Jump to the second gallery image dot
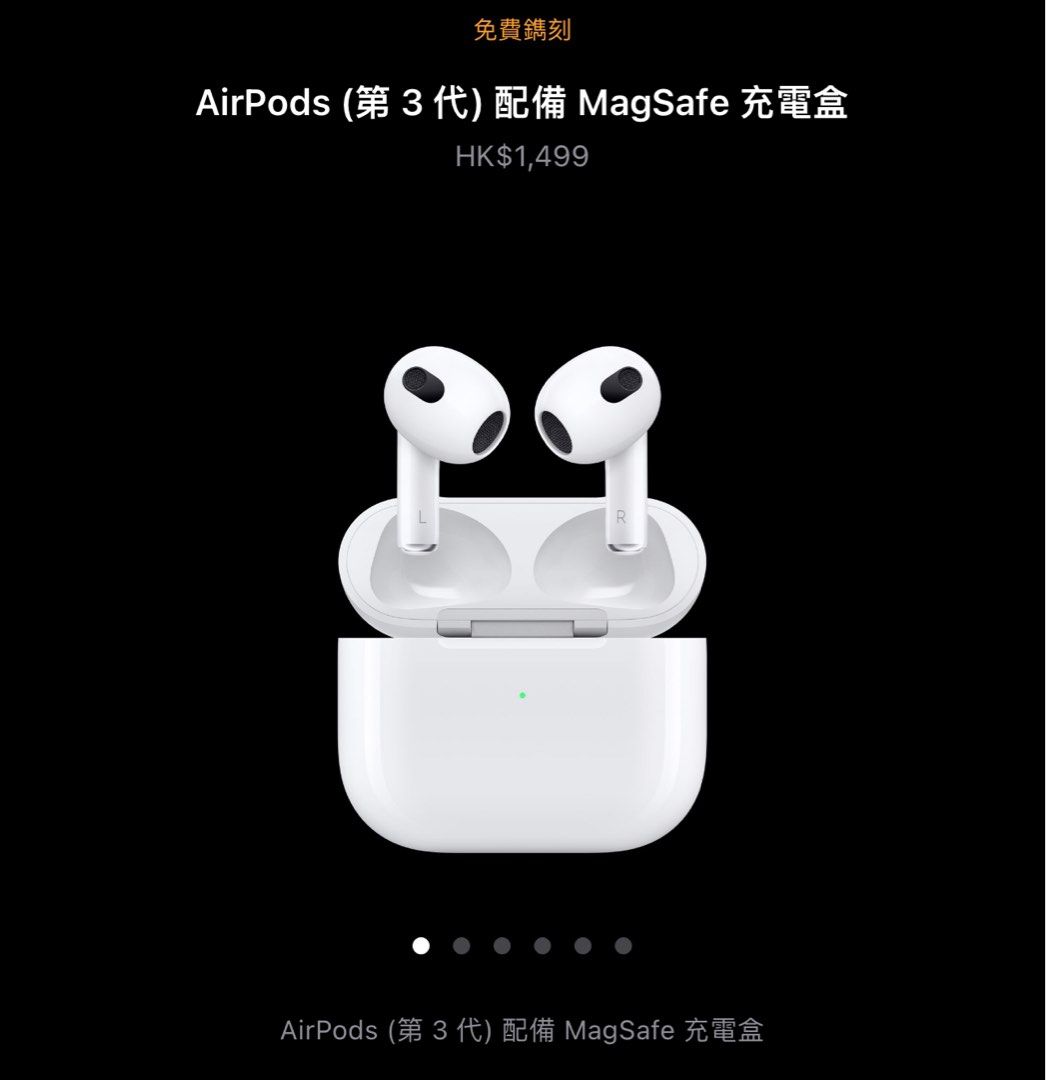The width and height of the screenshot is (1046, 1080). (x=461, y=945)
